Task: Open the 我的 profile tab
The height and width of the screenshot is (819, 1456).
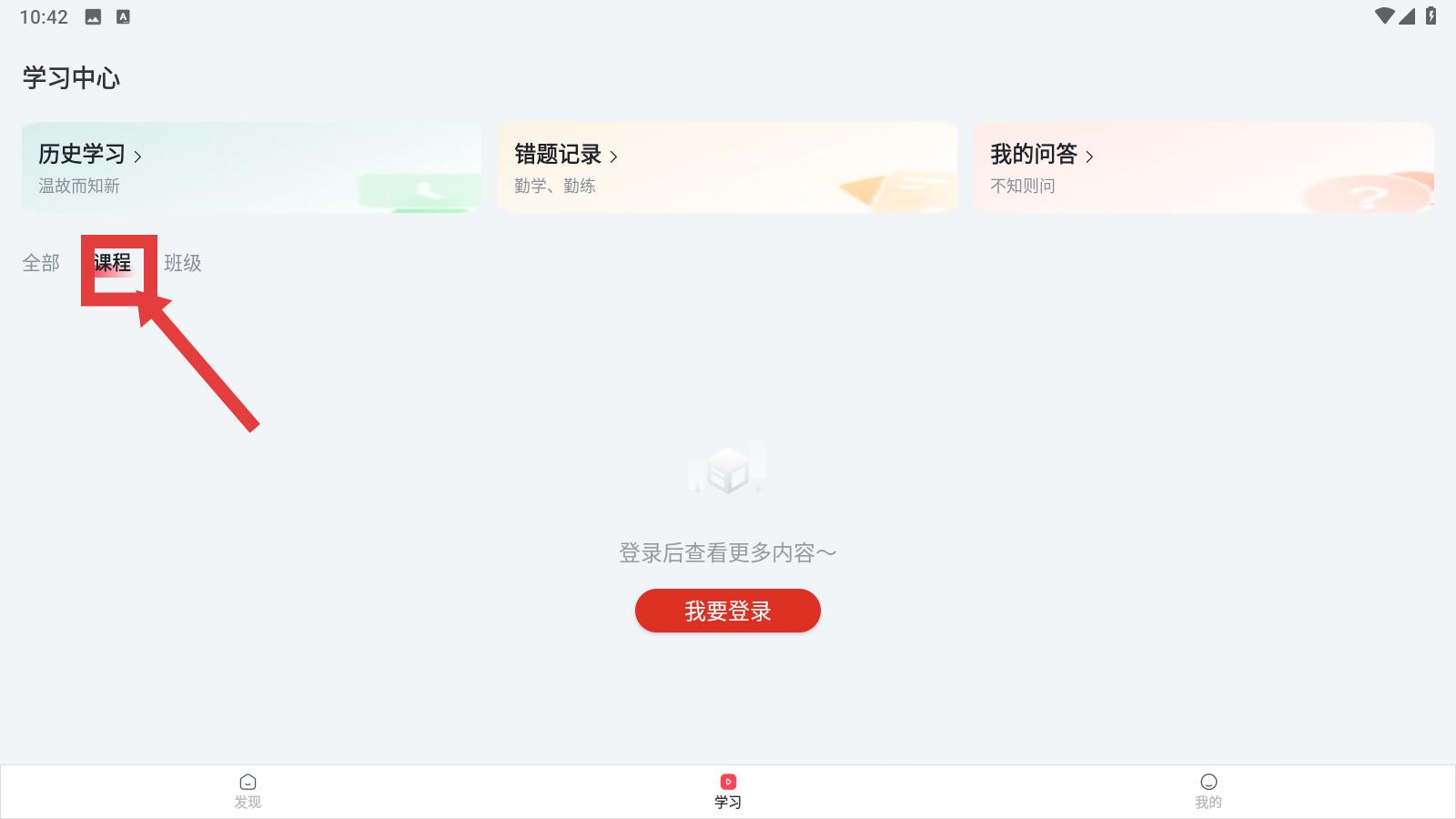Action: (1208, 791)
